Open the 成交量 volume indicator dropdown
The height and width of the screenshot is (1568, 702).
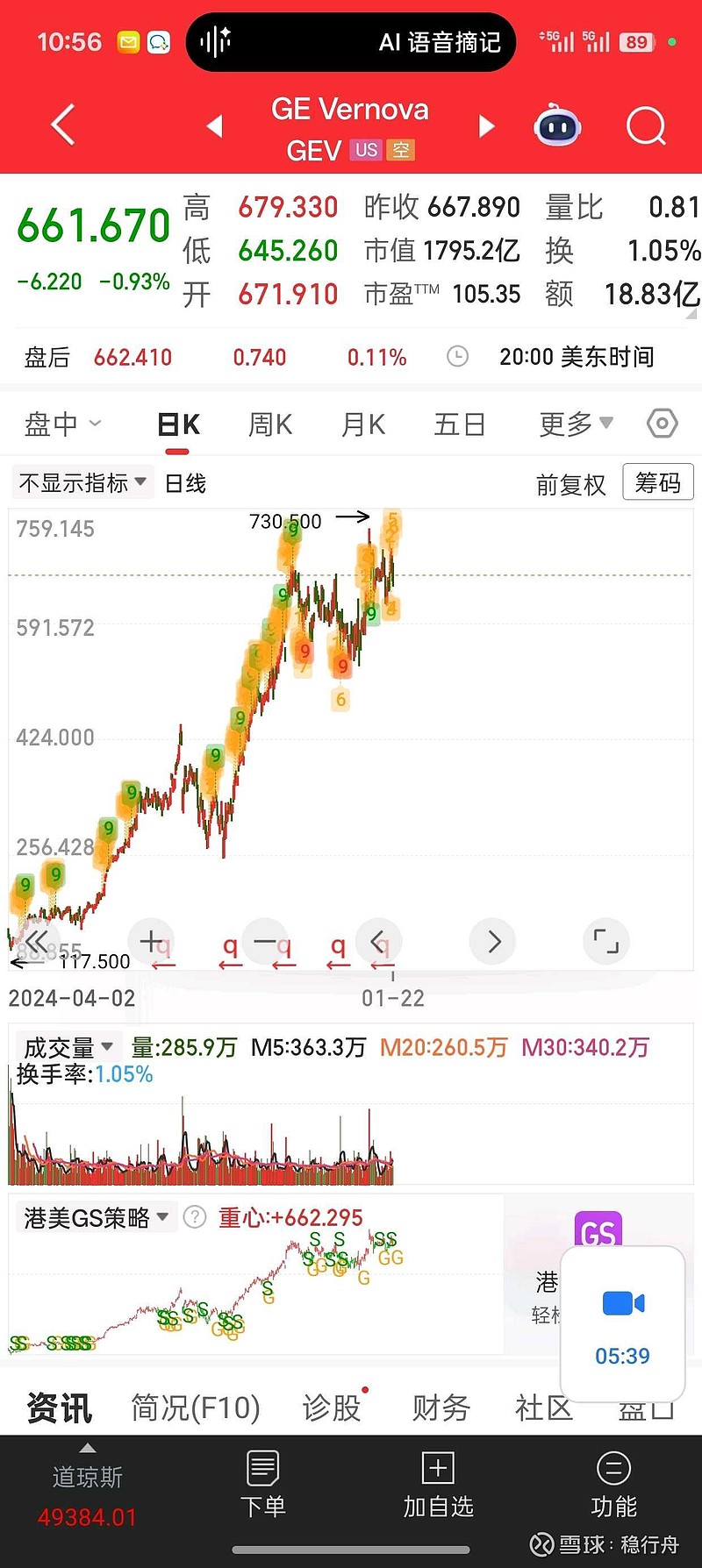(x=66, y=1045)
